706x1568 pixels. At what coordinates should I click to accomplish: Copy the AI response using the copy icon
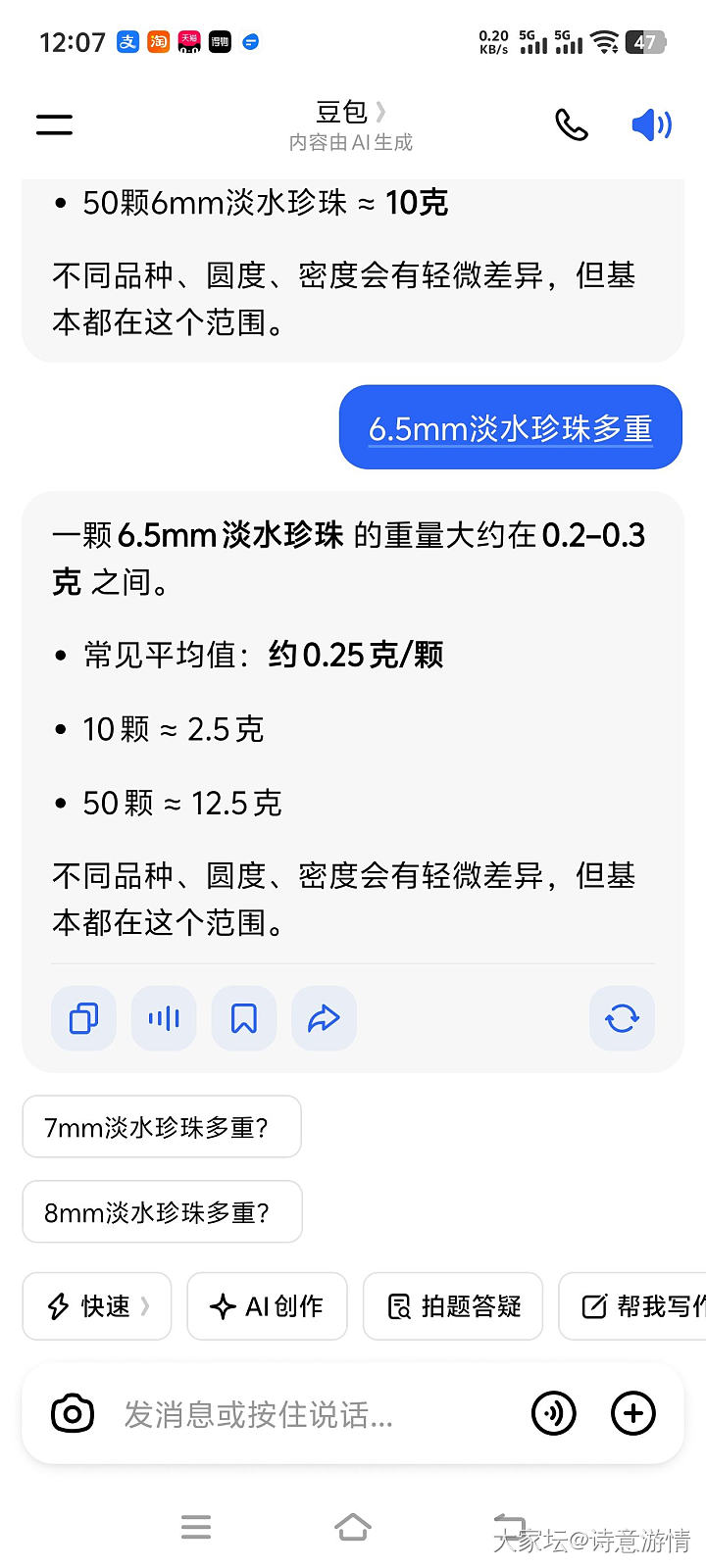(x=83, y=1018)
